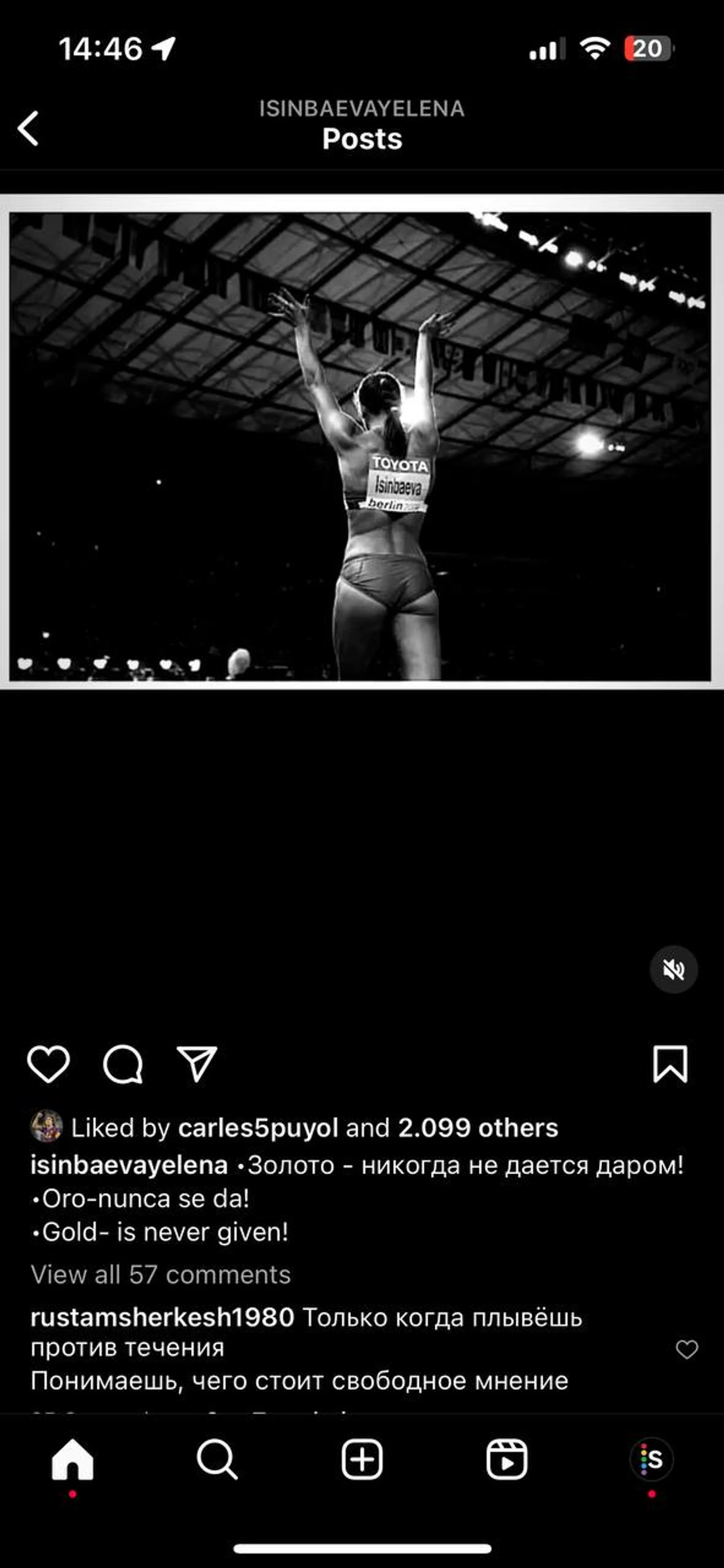The width and height of the screenshot is (724, 1568).
Task: Like isinbaevayelena's post
Action: coord(49,1064)
